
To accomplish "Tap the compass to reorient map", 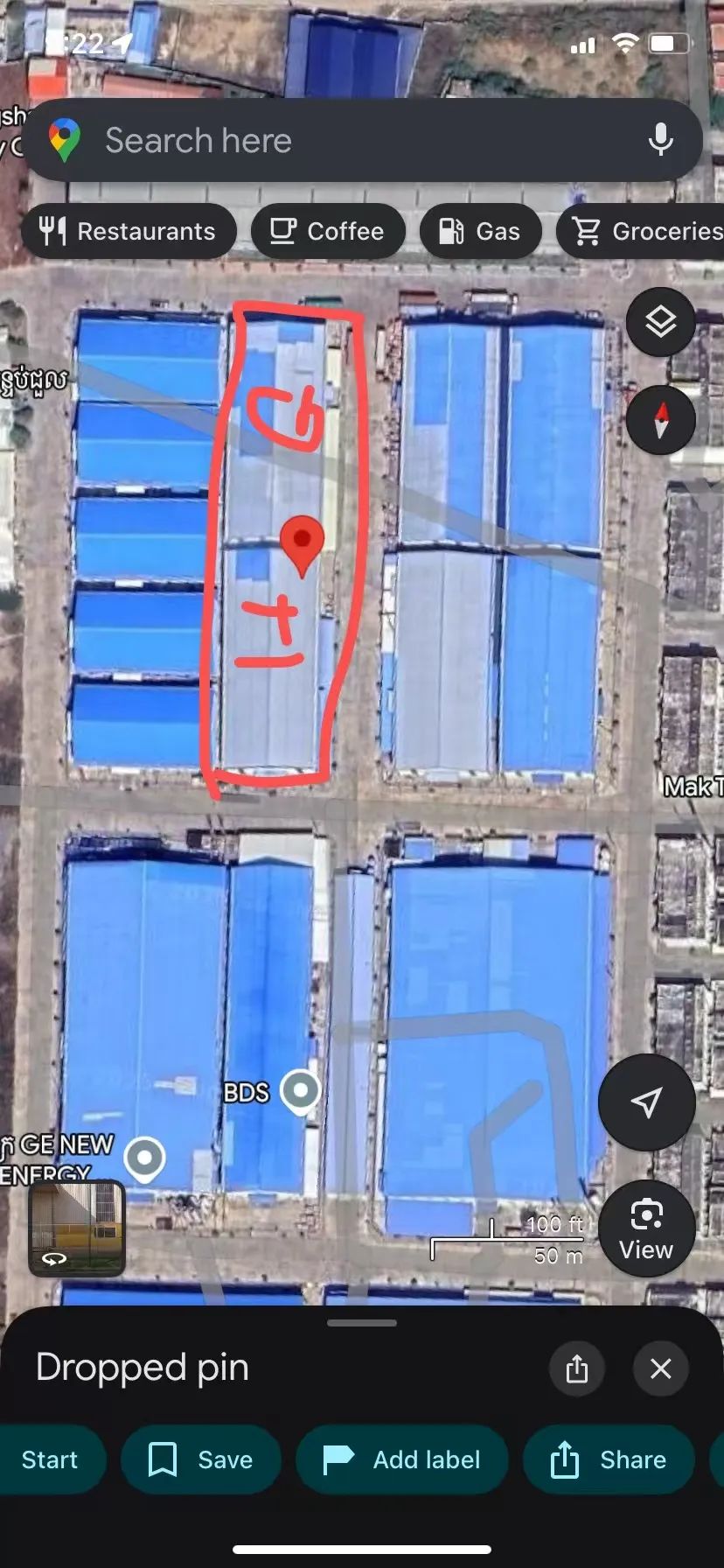I will tap(661, 420).
